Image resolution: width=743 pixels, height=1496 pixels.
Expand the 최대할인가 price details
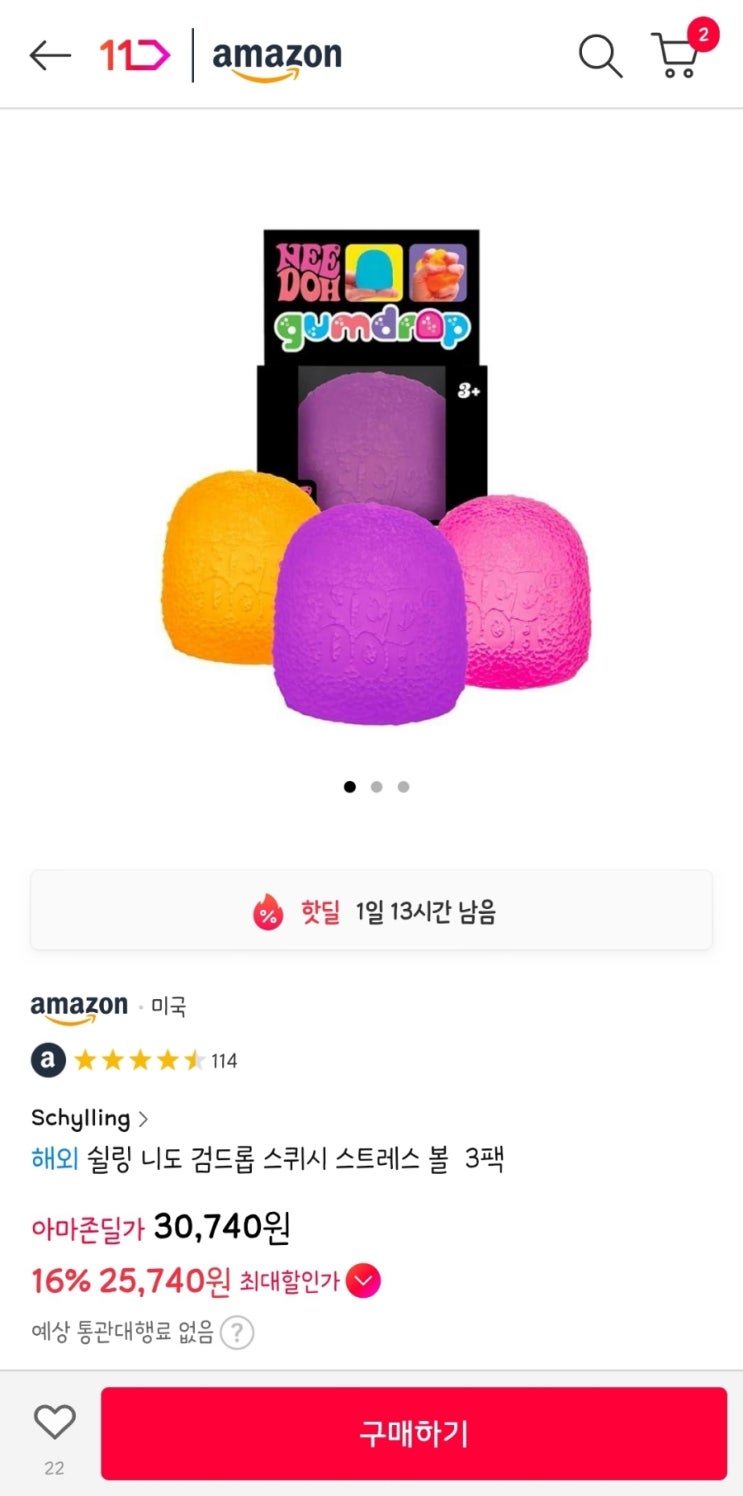[x=363, y=1280]
